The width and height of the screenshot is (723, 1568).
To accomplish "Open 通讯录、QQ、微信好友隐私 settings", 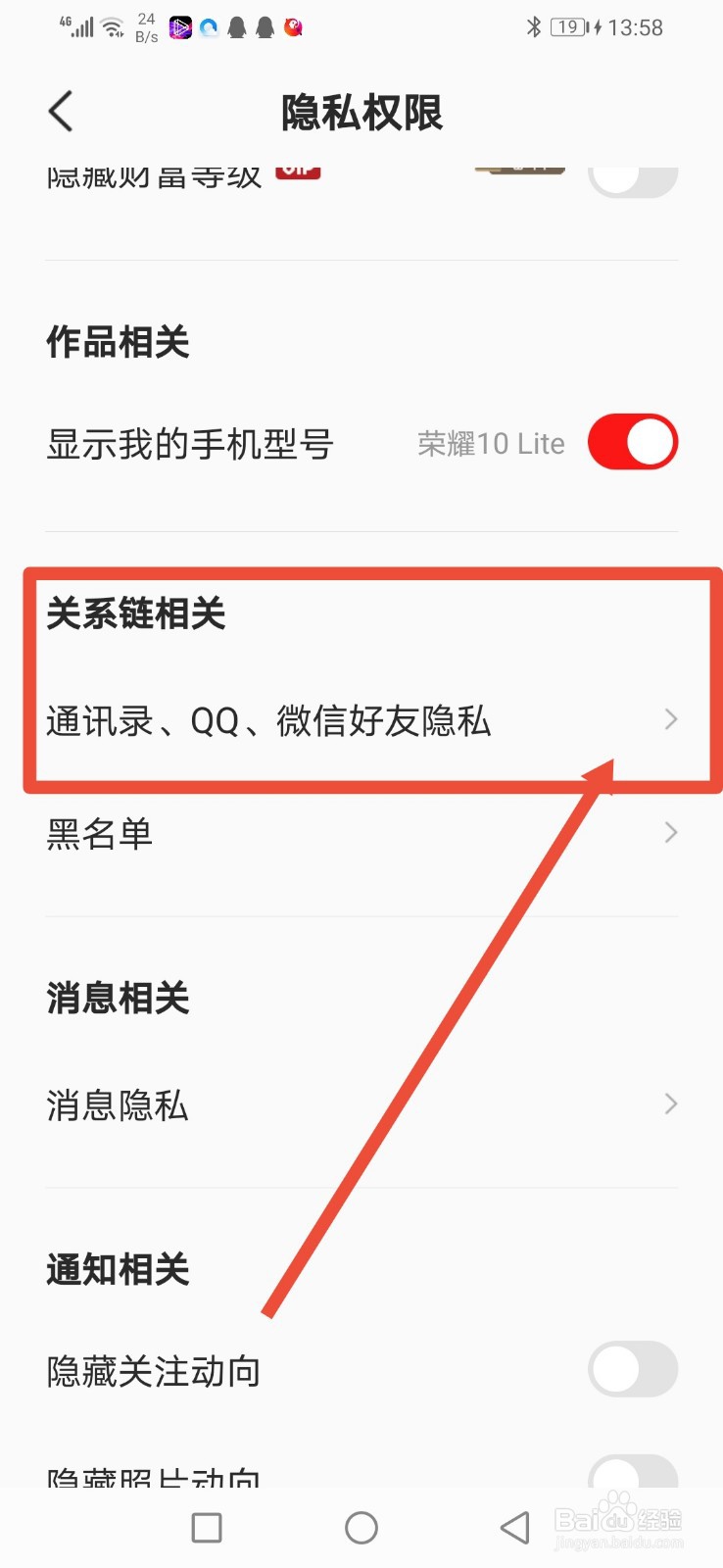I will (361, 720).
